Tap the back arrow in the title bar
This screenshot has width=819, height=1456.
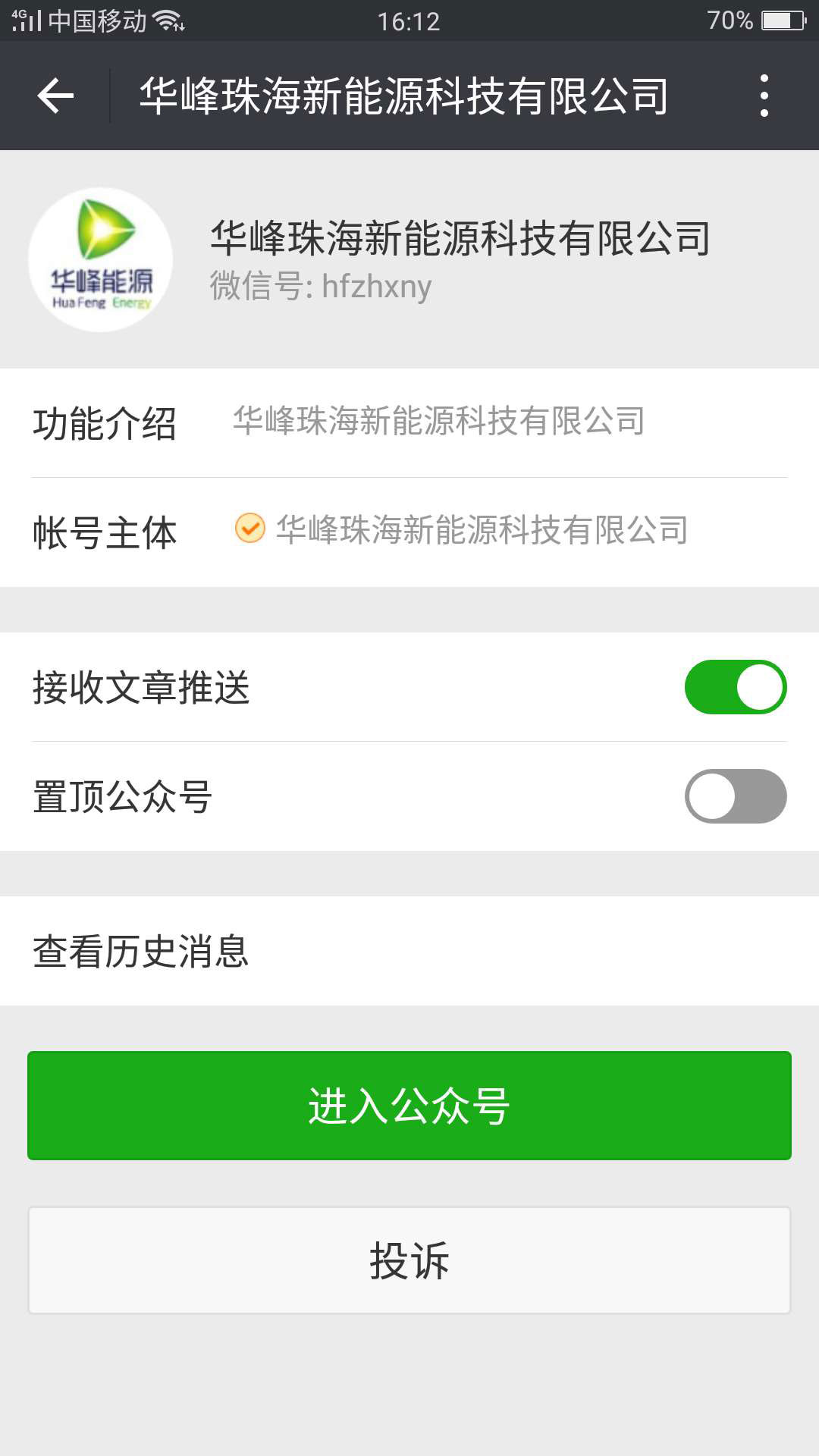point(55,96)
